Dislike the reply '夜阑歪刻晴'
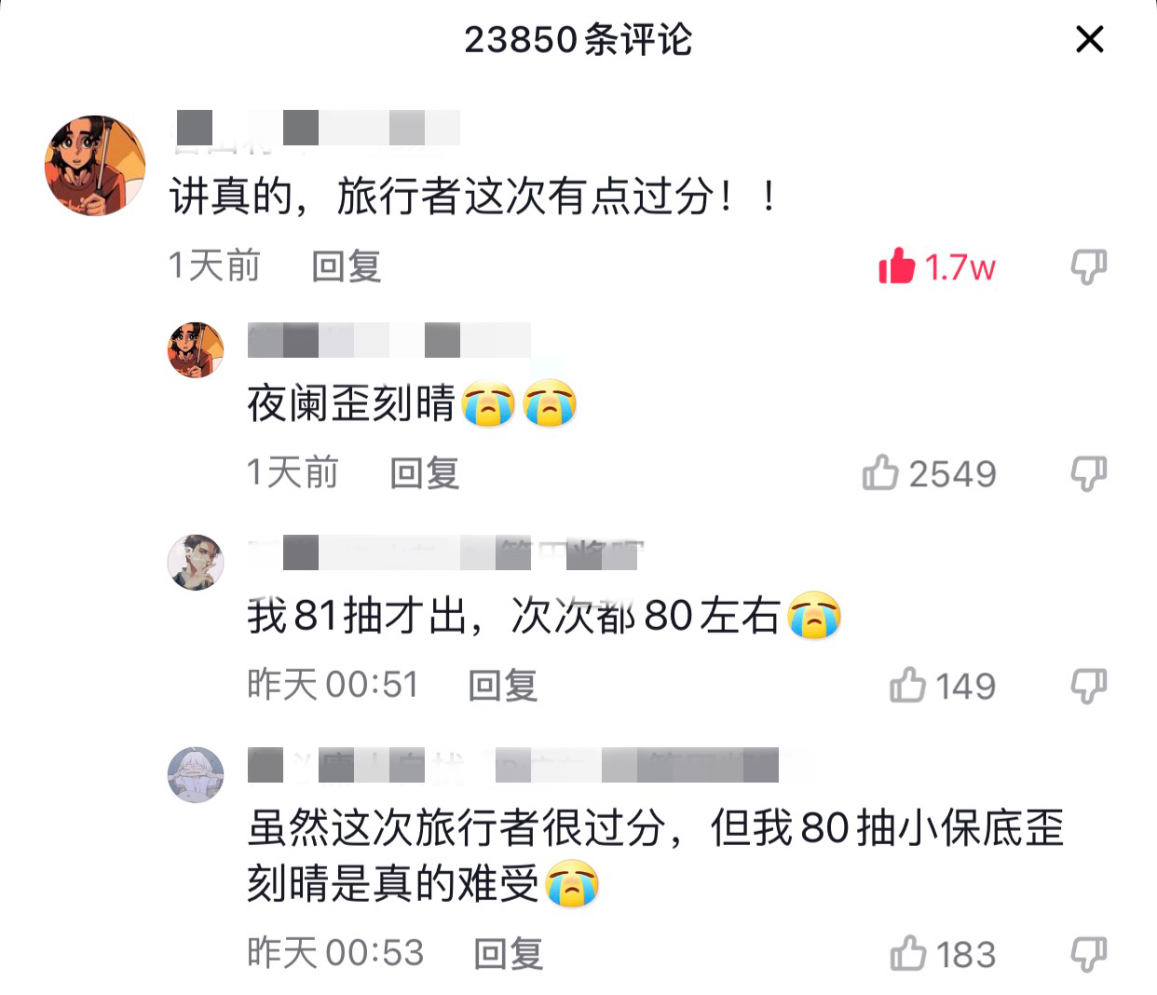The width and height of the screenshot is (1157, 995). point(1088,473)
